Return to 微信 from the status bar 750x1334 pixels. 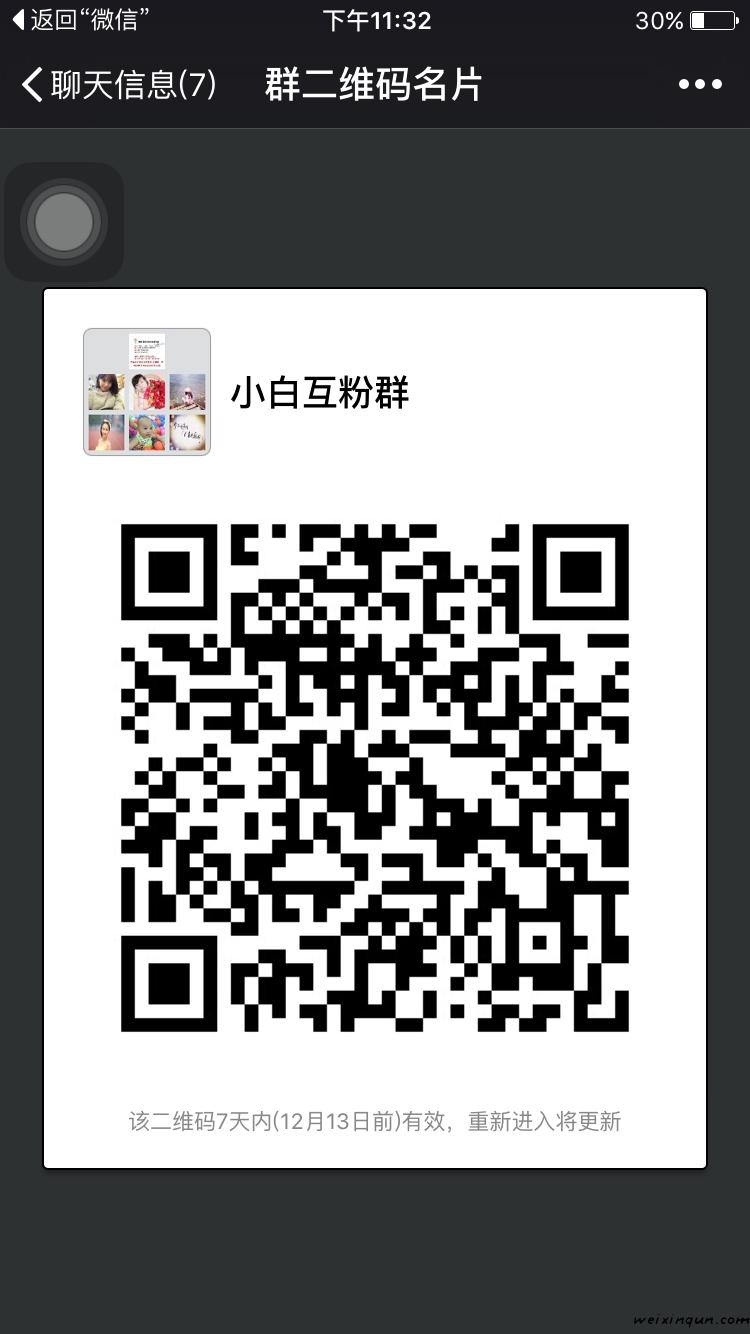coord(80,20)
